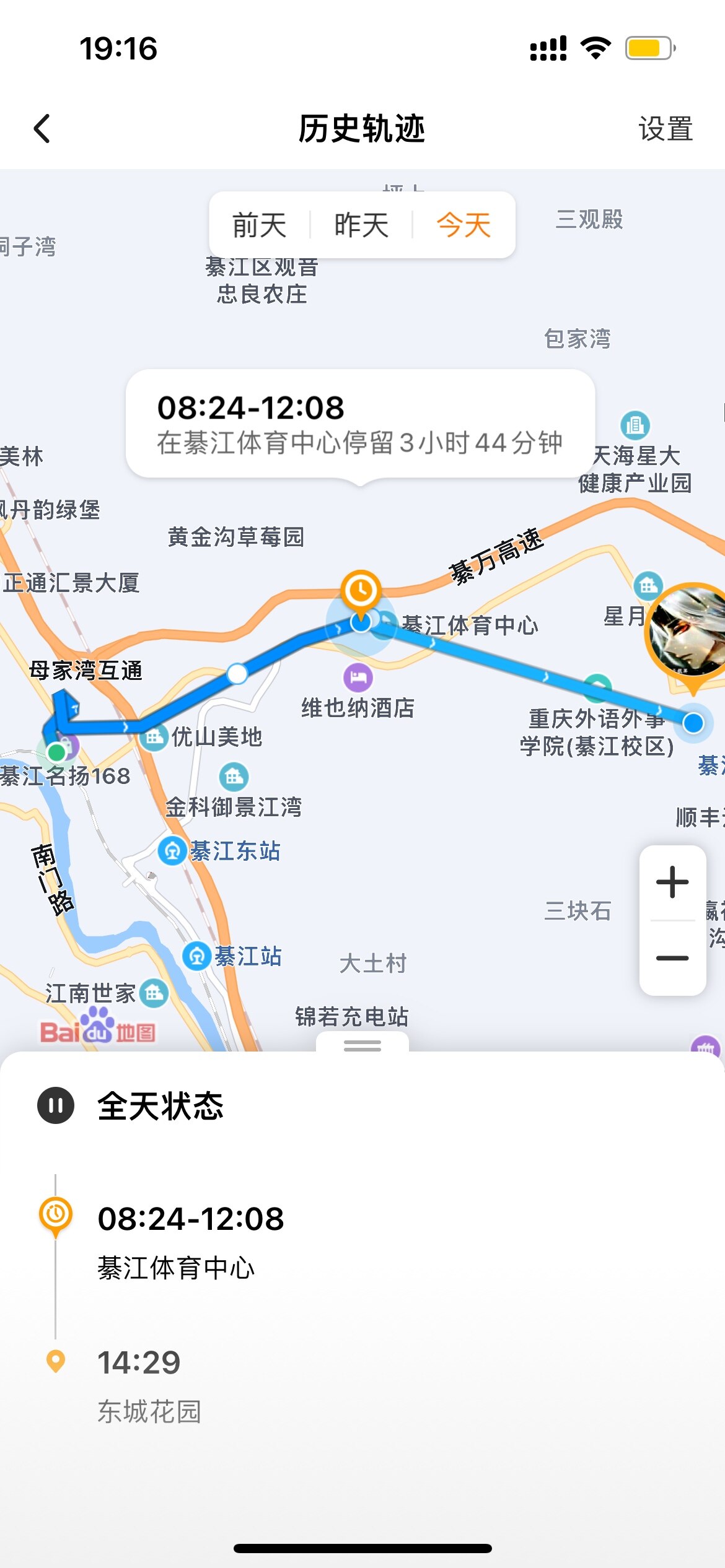725x1568 pixels.
Task: Switch to the 昨天 tab
Action: click(361, 225)
